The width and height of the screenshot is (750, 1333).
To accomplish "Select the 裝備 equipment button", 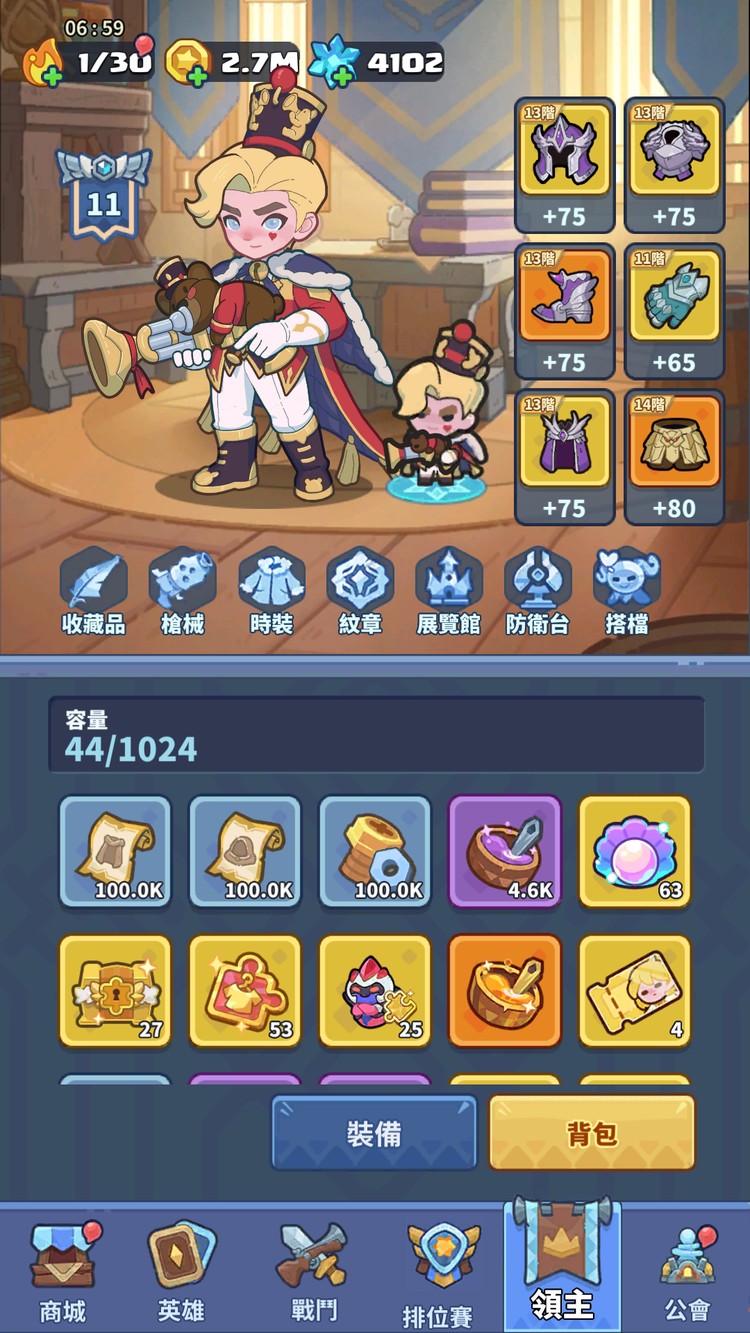I will [x=374, y=1133].
